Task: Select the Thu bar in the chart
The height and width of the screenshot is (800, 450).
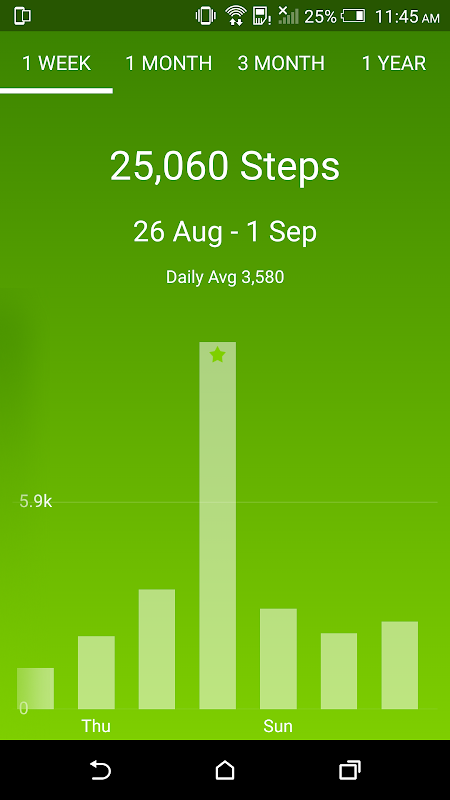Action: pos(96,672)
